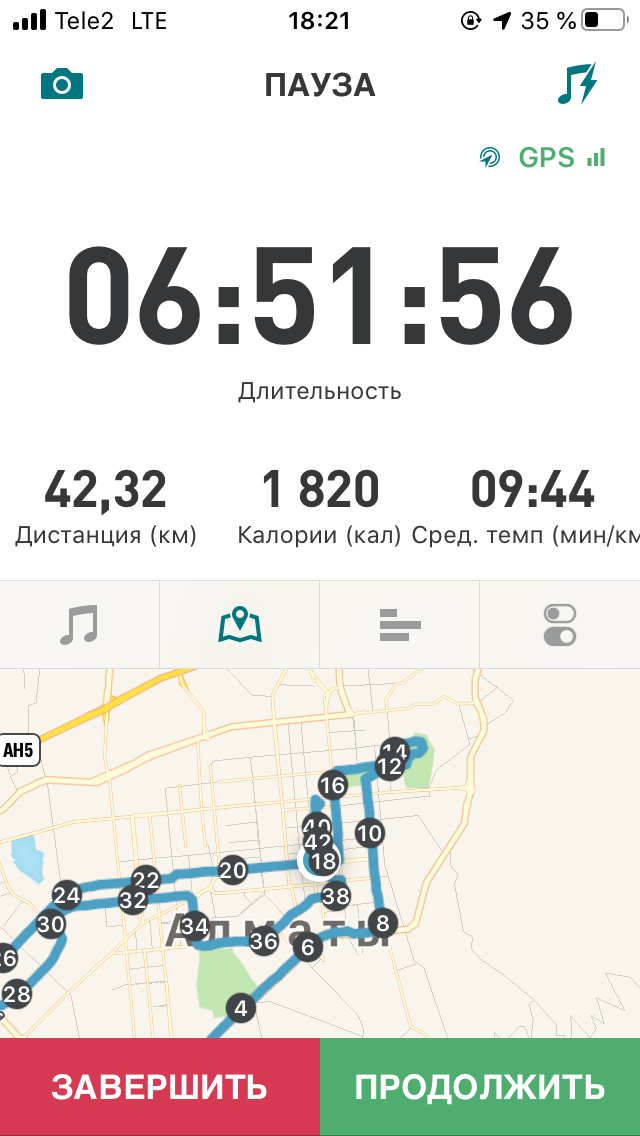
Task: Tap the Сред. темп metric
Action: (530, 507)
